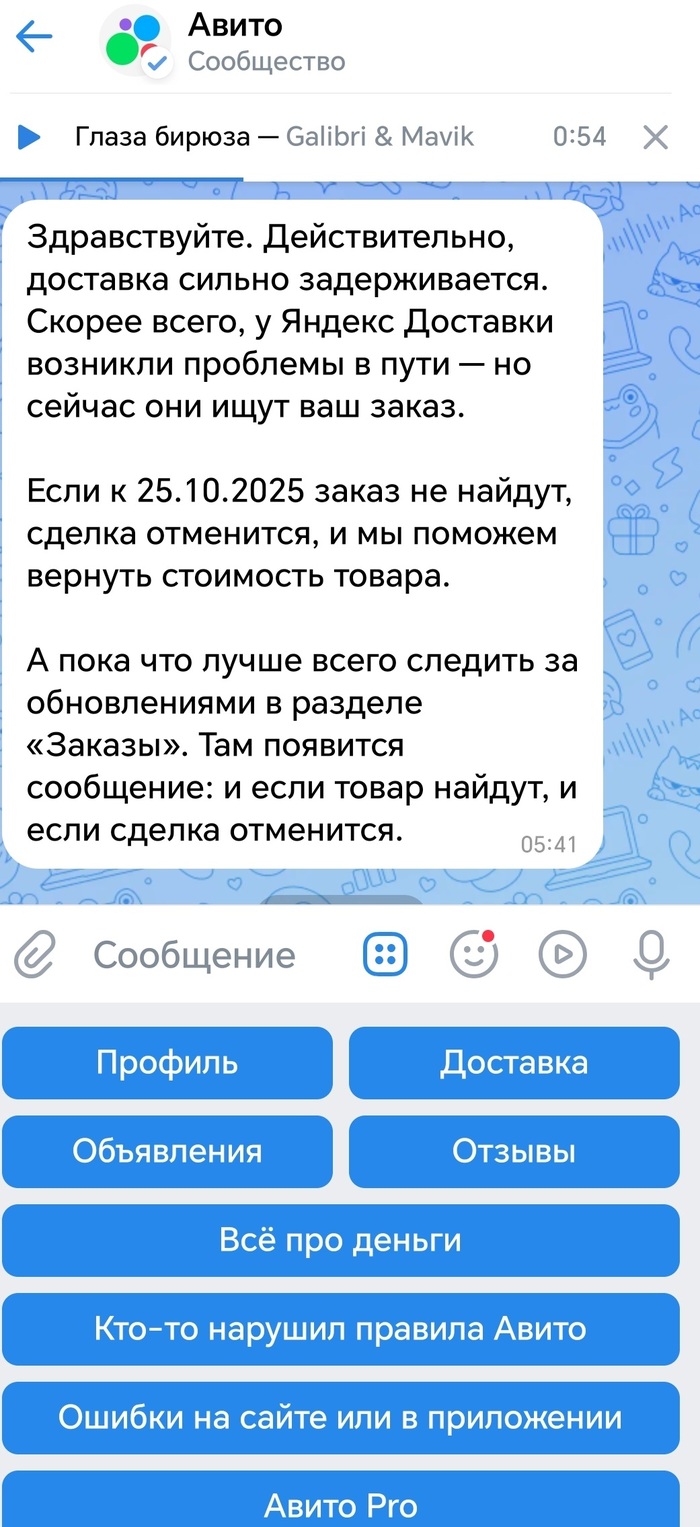
Task: Select Ошибки на сайте или в приложении
Action: pyautogui.click(x=340, y=1417)
